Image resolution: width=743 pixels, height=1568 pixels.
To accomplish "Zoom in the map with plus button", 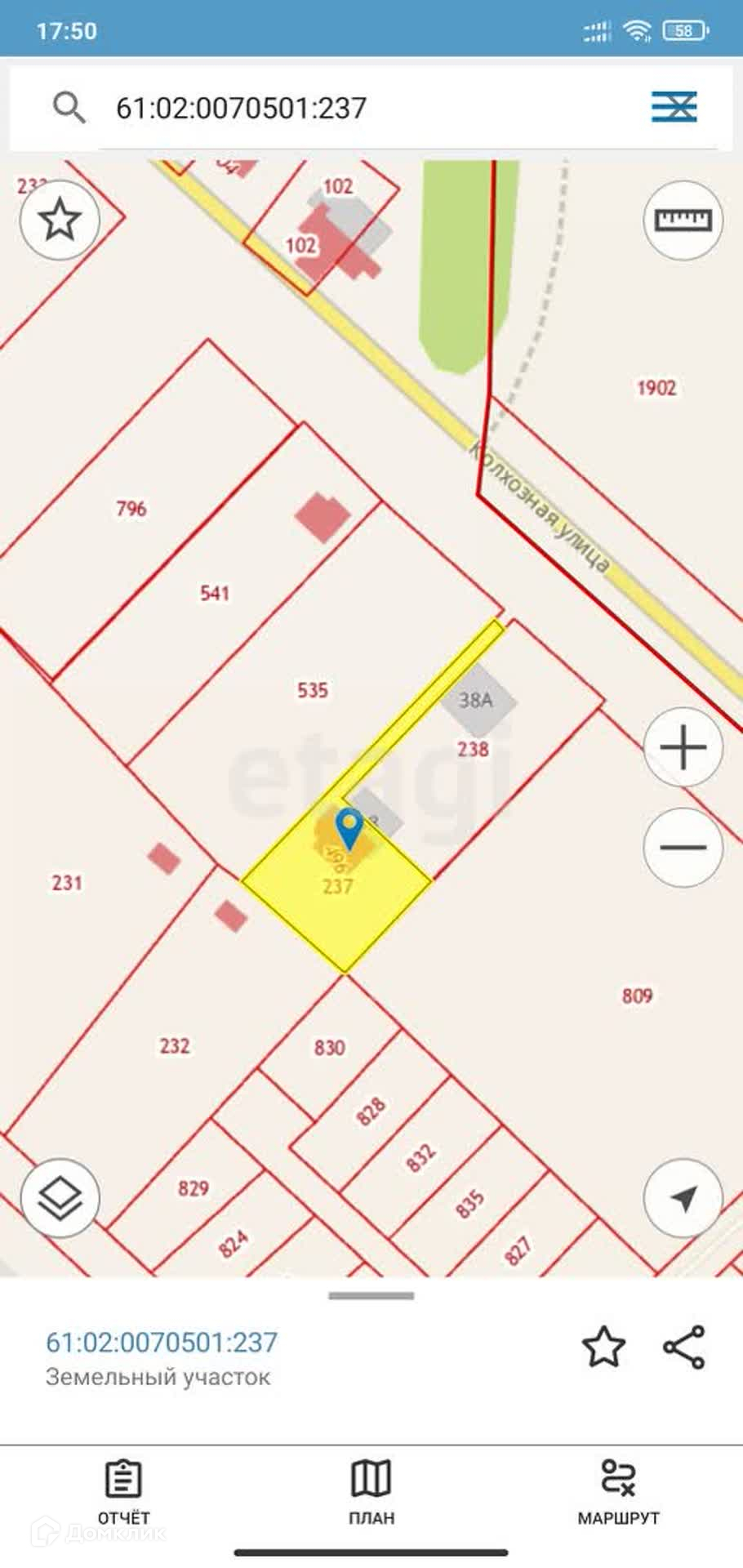I will [683, 747].
